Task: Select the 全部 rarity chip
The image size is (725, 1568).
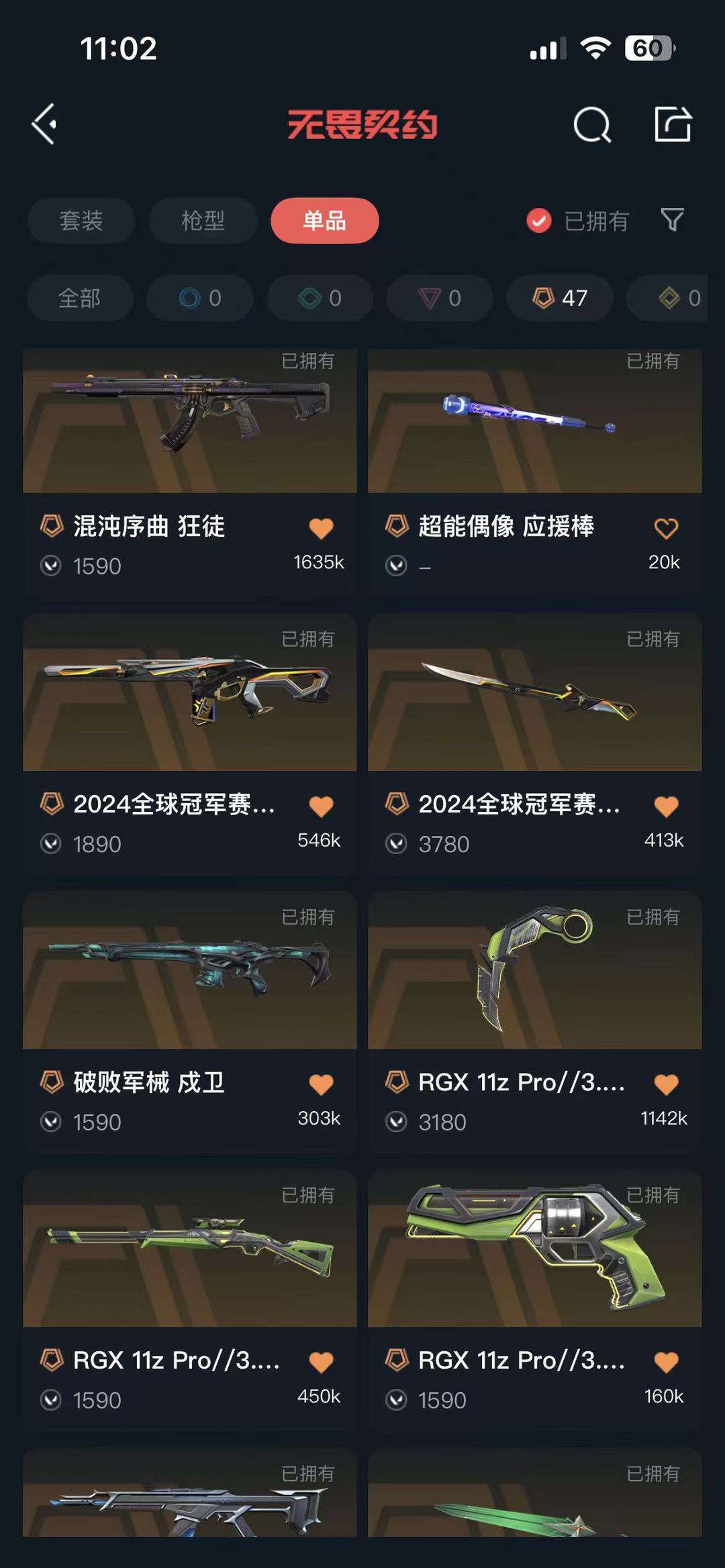Action: tap(79, 298)
